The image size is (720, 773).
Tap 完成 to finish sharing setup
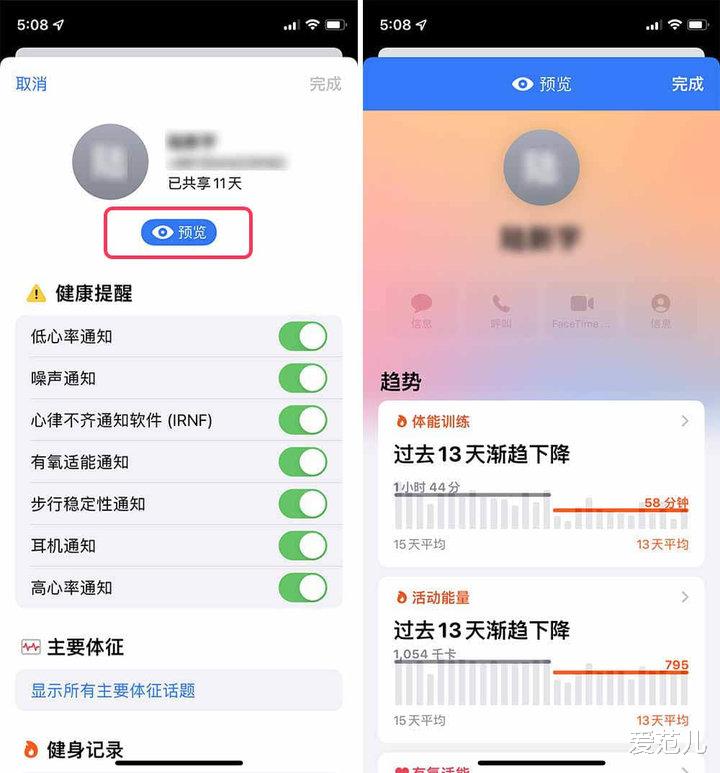[x=687, y=85]
